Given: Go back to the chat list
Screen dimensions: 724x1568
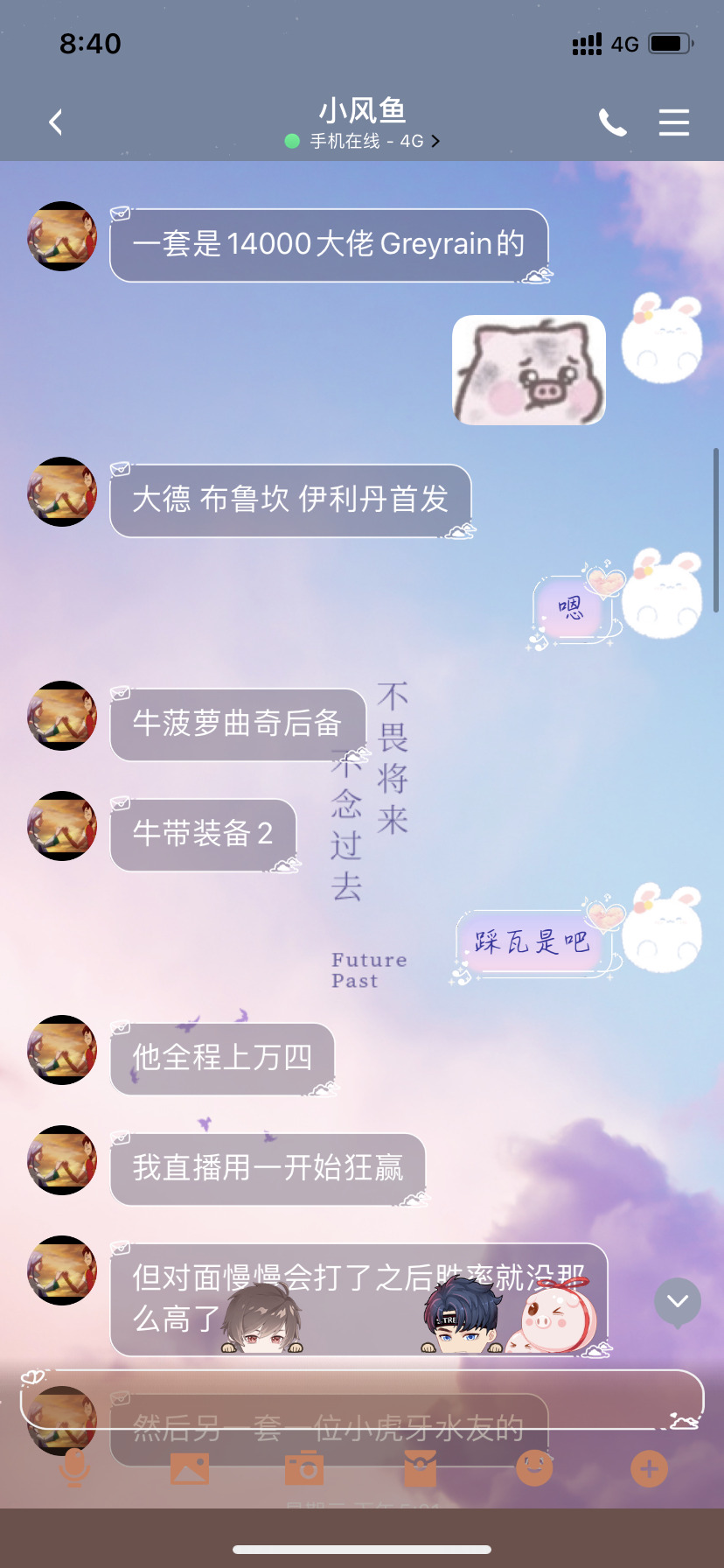Looking at the screenshot, I should click(56, 122).
